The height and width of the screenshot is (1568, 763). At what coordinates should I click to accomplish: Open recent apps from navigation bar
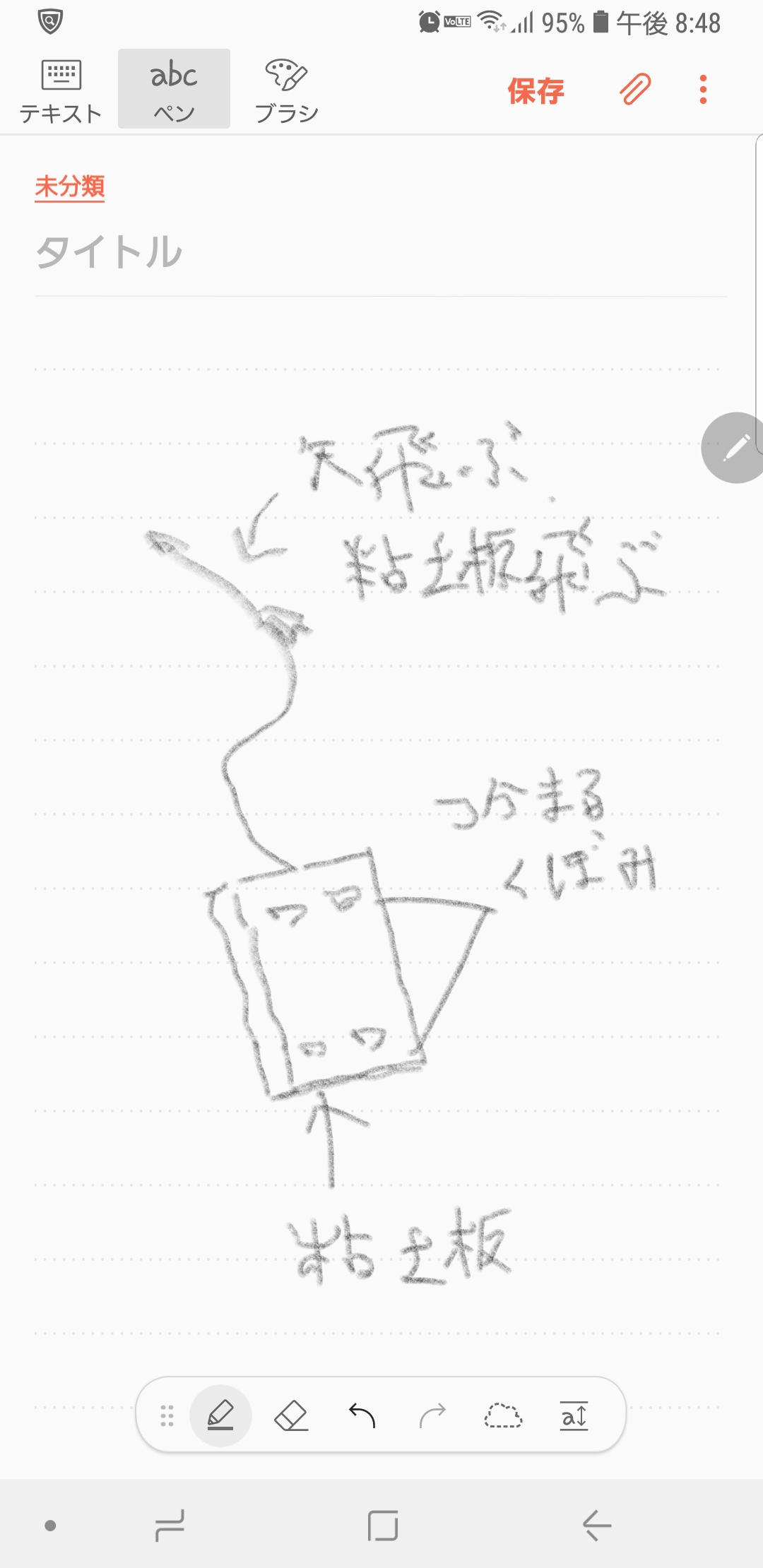point(170,1526)
